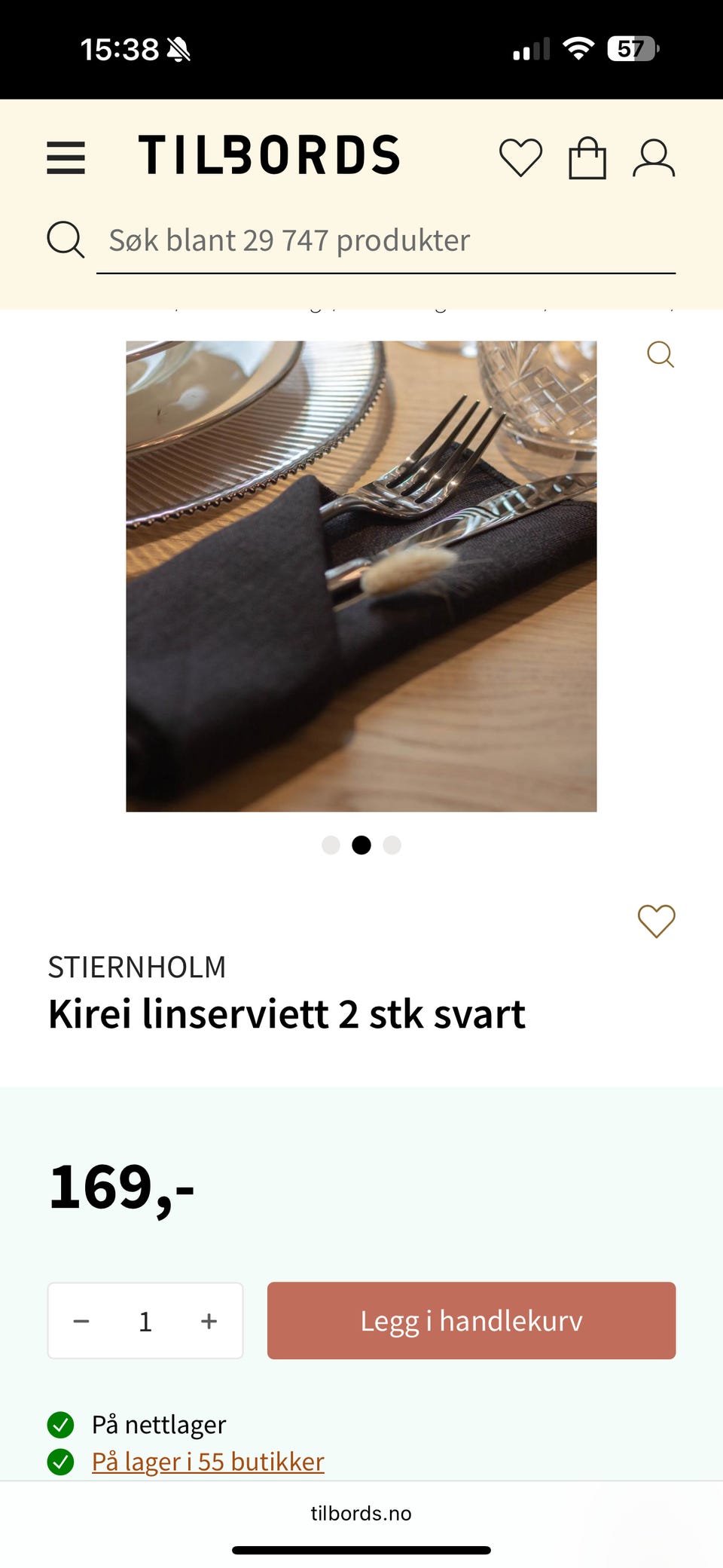This screenshot has width=723, height=1568.
Task: Toggle the favorite heart for the napkins
Action: (655, 921)
